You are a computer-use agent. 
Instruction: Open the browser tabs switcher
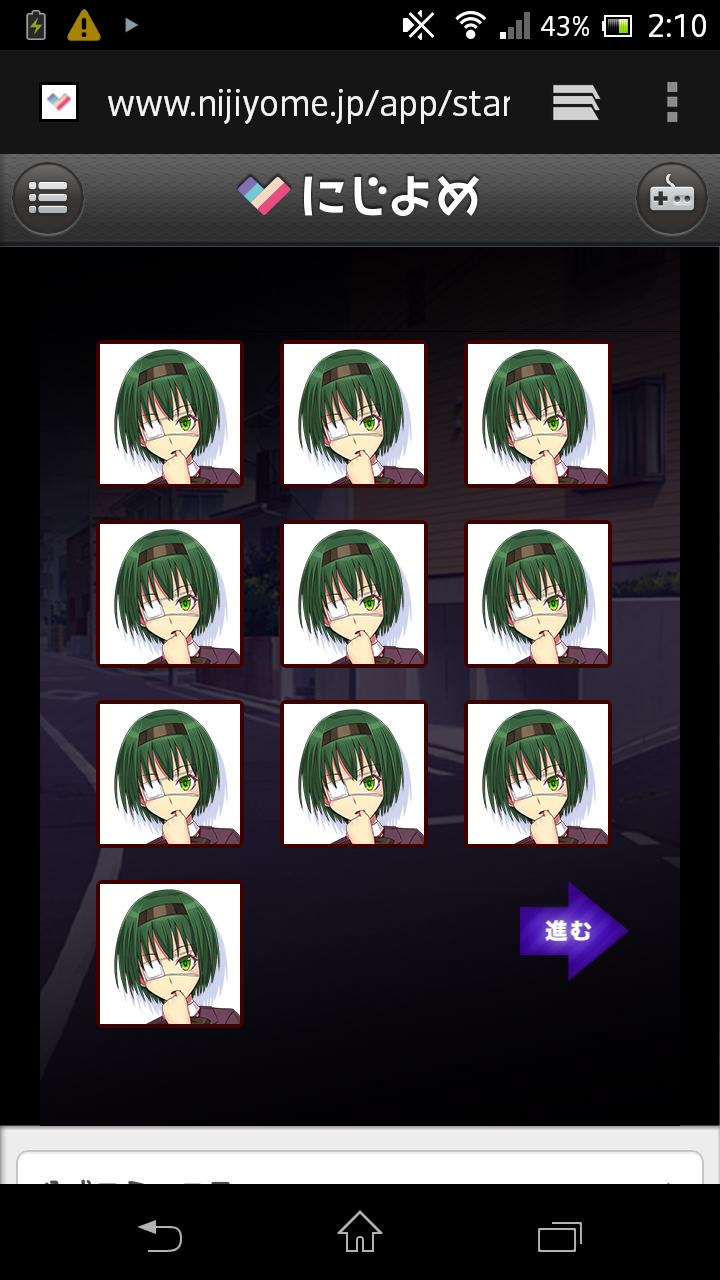[576, 102]
